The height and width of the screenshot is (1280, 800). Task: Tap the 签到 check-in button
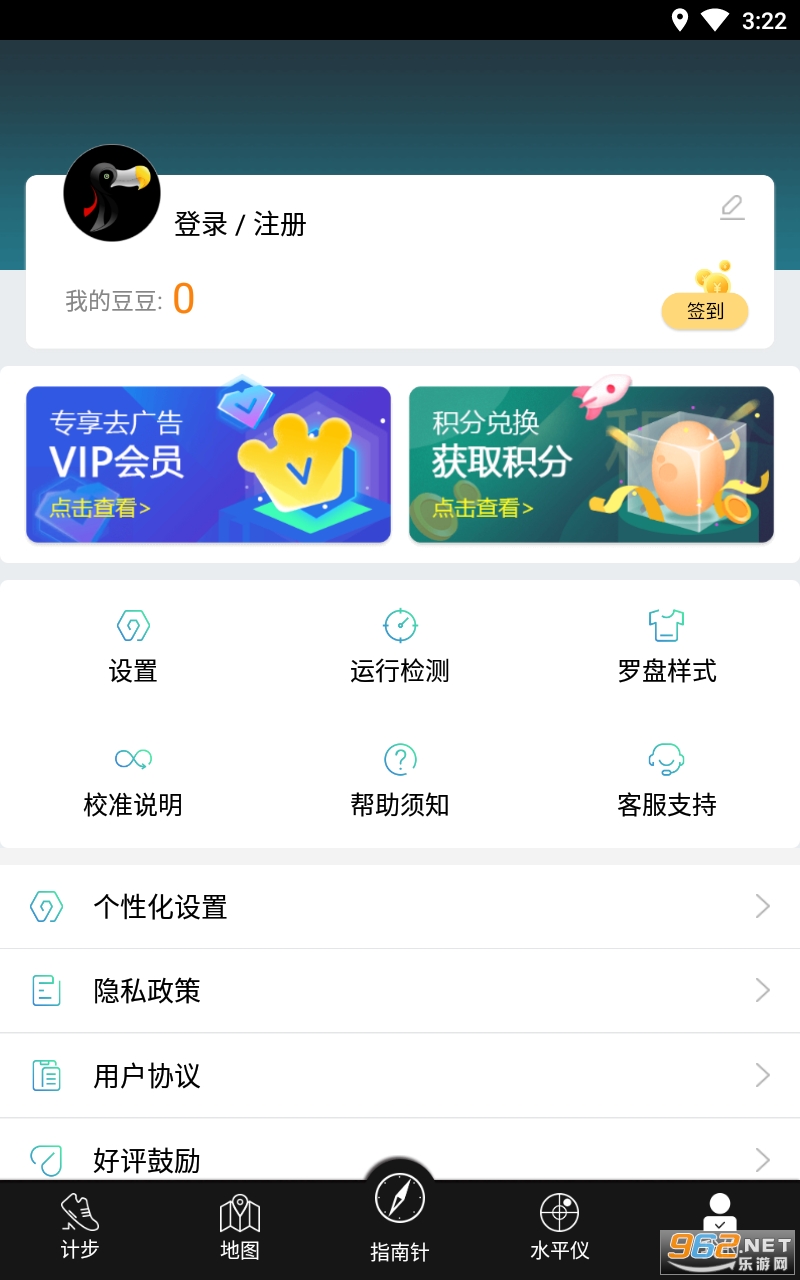(704, 310)
